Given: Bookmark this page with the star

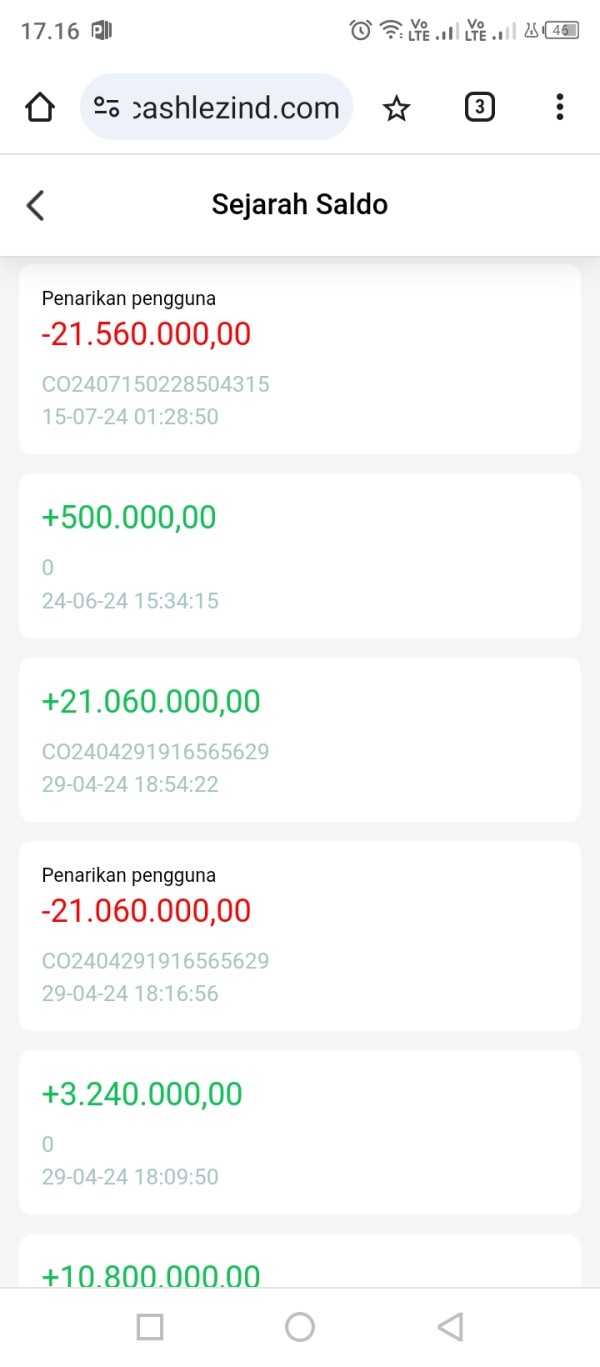Looking at the screenshot, I should tap(397, 108).
